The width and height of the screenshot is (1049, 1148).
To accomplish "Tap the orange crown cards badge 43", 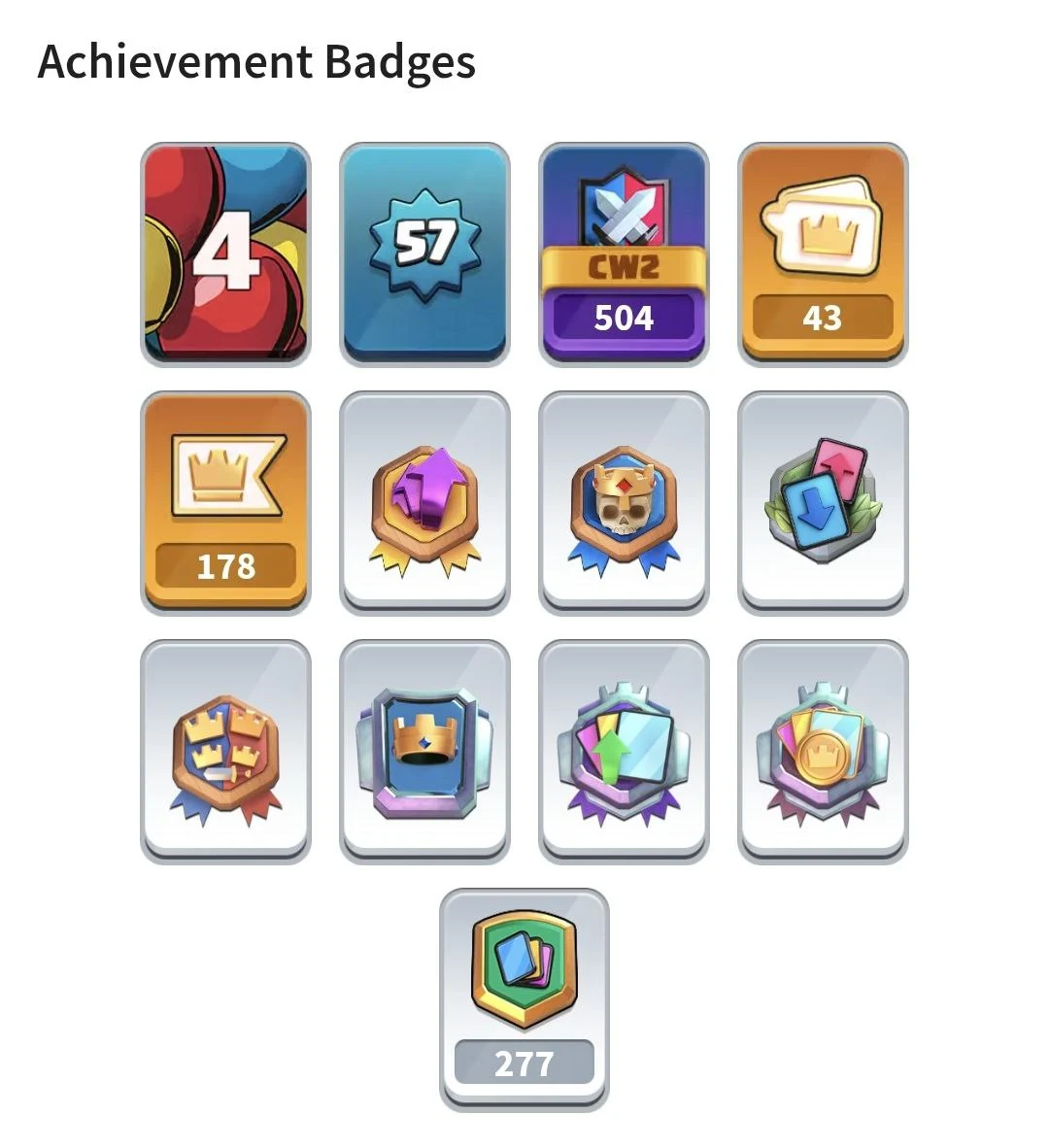I will pos(823,254).
